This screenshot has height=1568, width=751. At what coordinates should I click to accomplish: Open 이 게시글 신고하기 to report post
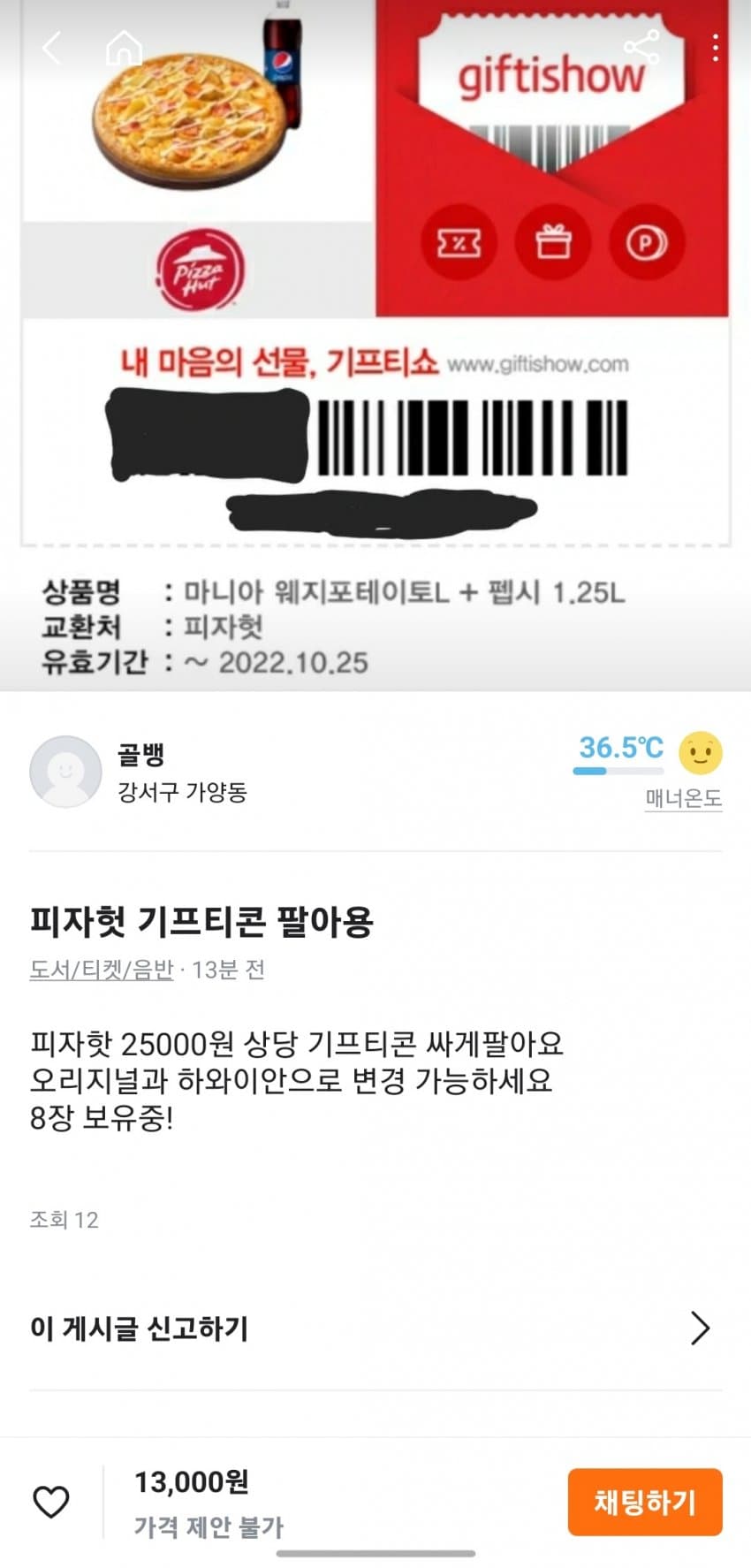coord(375,1328)
